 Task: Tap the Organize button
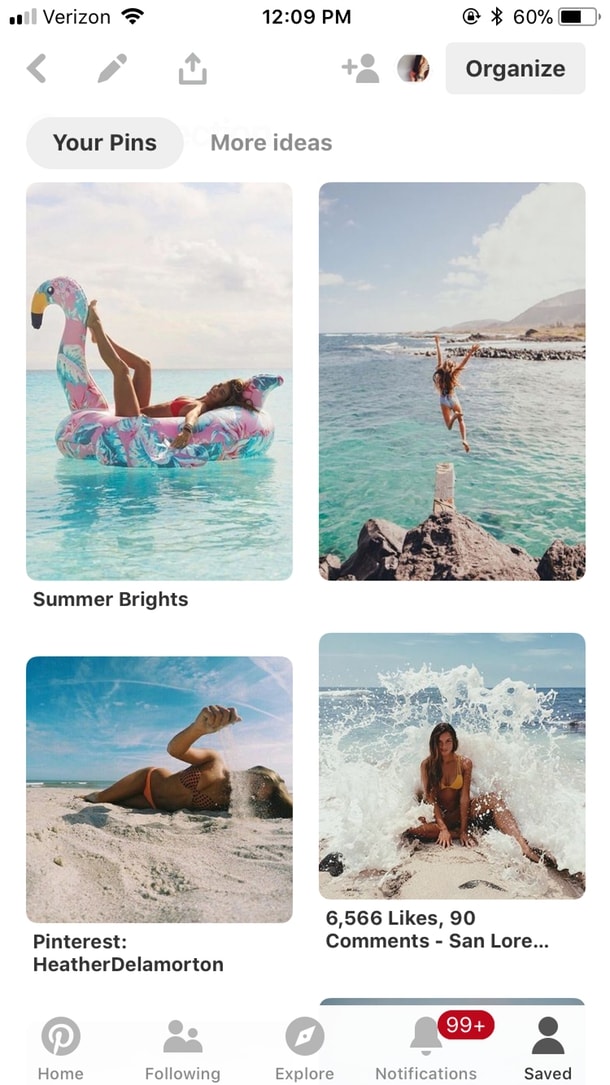515,69
